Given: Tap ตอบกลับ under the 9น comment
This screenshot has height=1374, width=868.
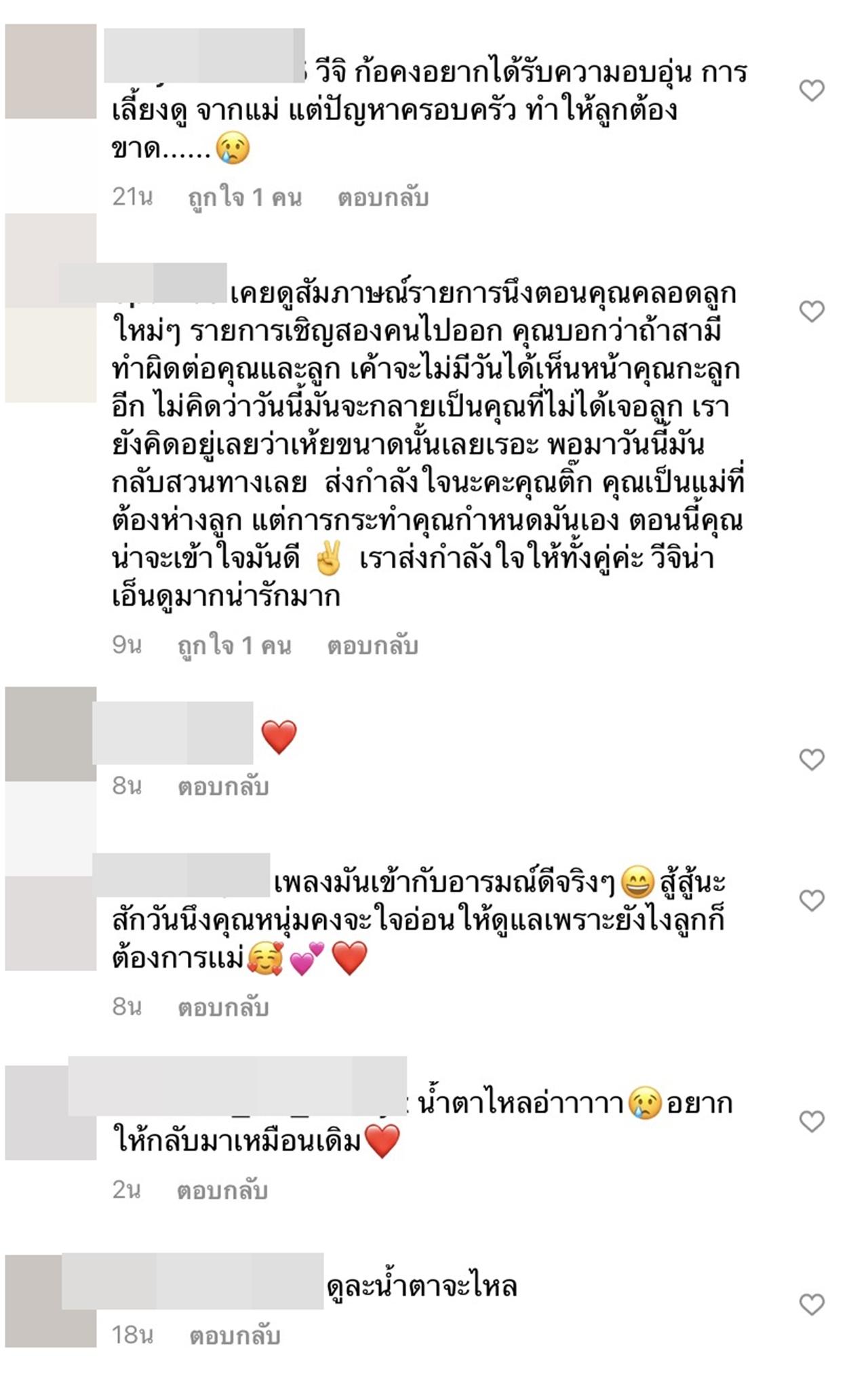Looking at the screenshot, I should pyautogui.click(x=372, y=646).
